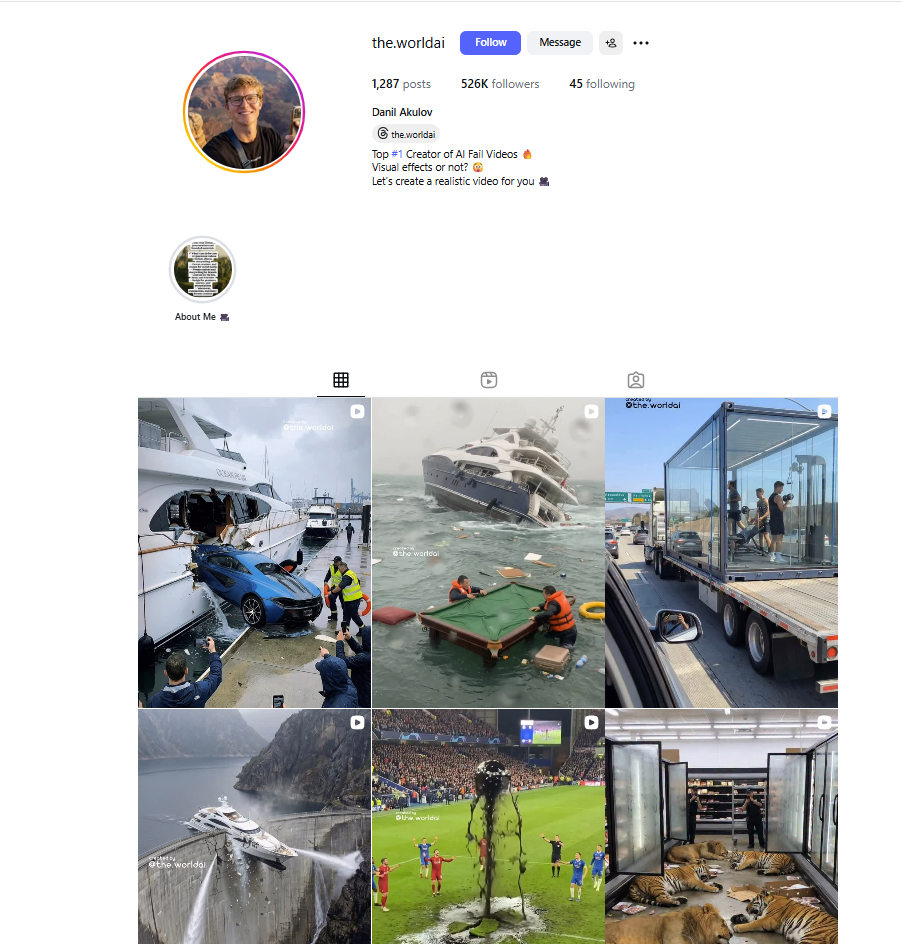Open the football stadium black liquid post

488,826
